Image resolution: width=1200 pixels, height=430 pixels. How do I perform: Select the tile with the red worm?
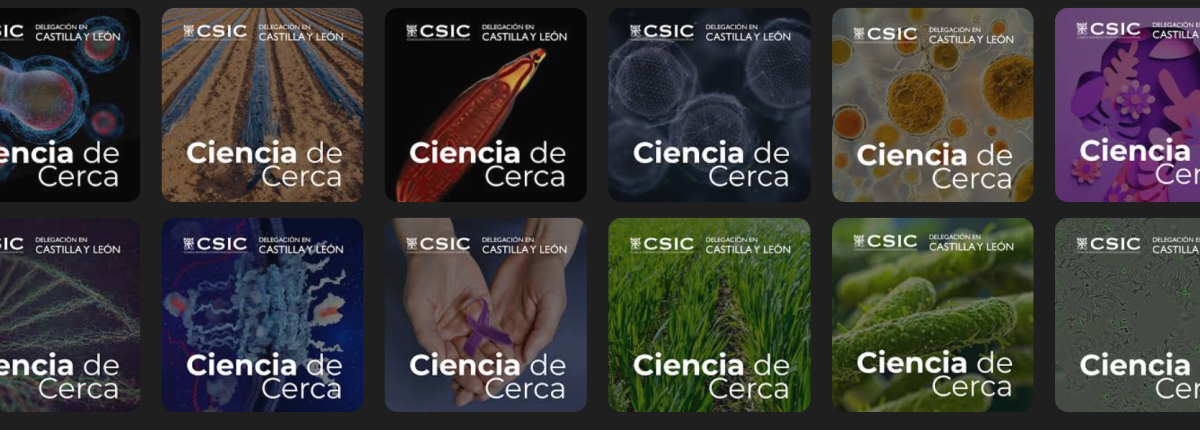[x=486, y=105]
